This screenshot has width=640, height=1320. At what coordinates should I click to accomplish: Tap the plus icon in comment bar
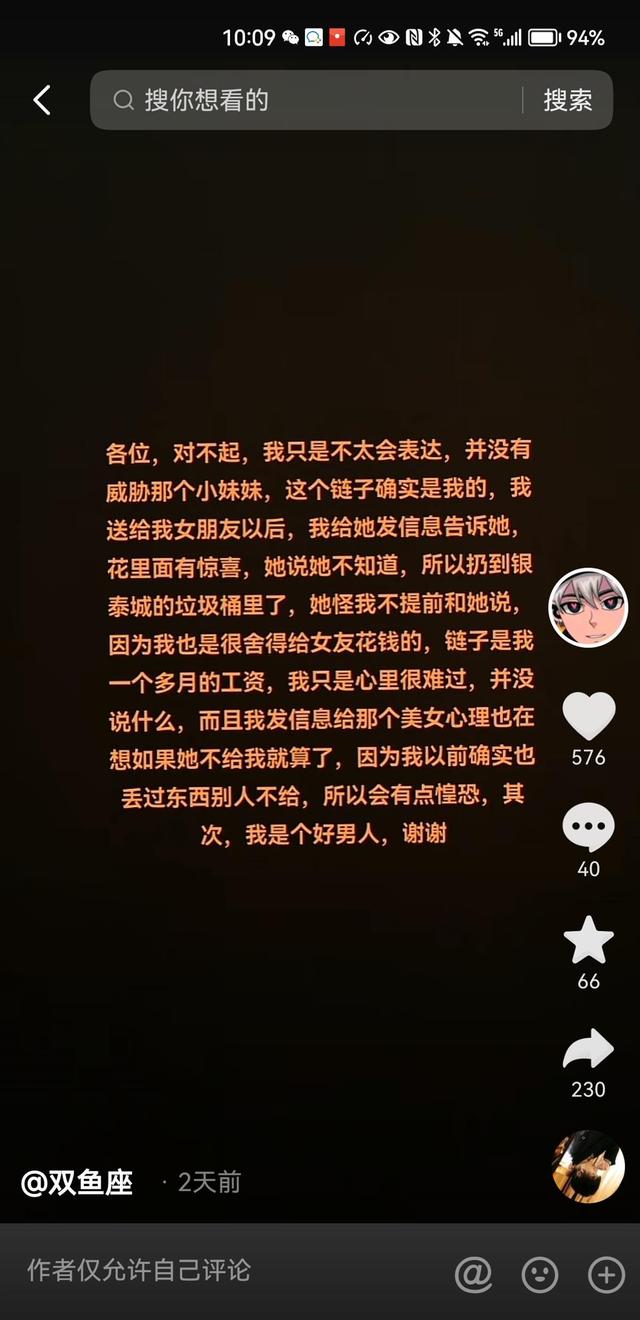tap(606, 1273)
